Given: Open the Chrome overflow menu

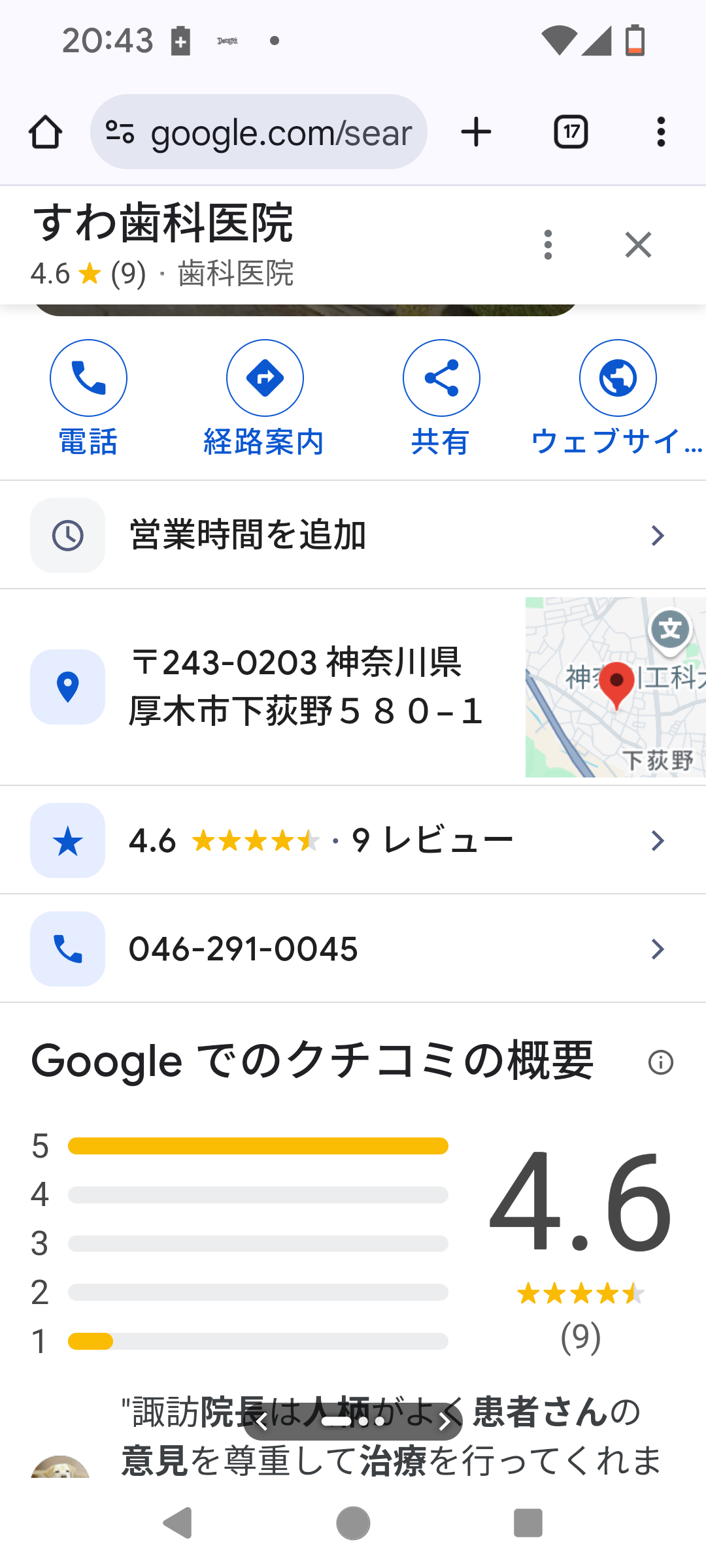Looking at the screenshot, I should tap(661, 133).
